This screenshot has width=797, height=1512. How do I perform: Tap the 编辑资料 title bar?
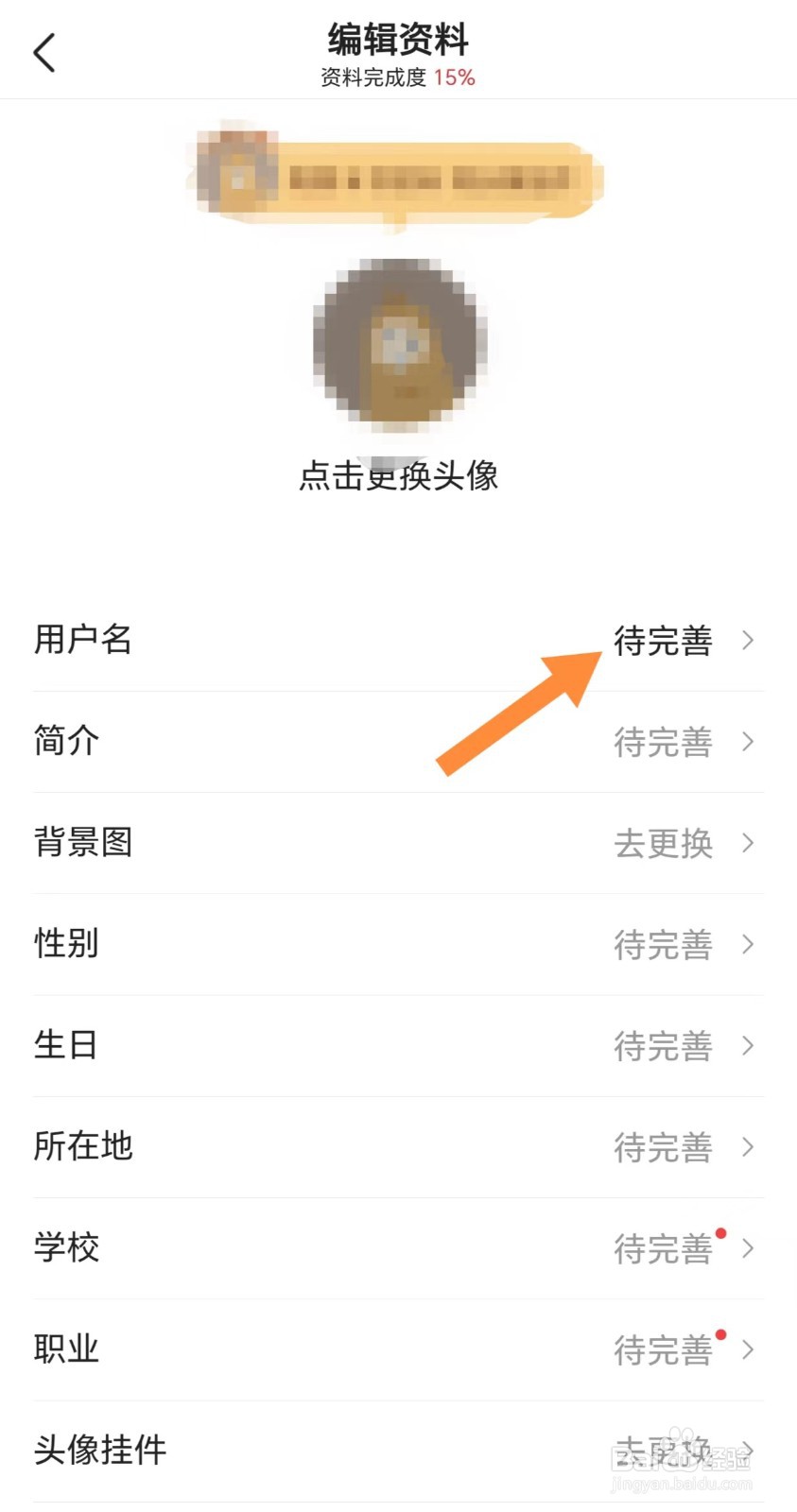(x=397, y=40)
